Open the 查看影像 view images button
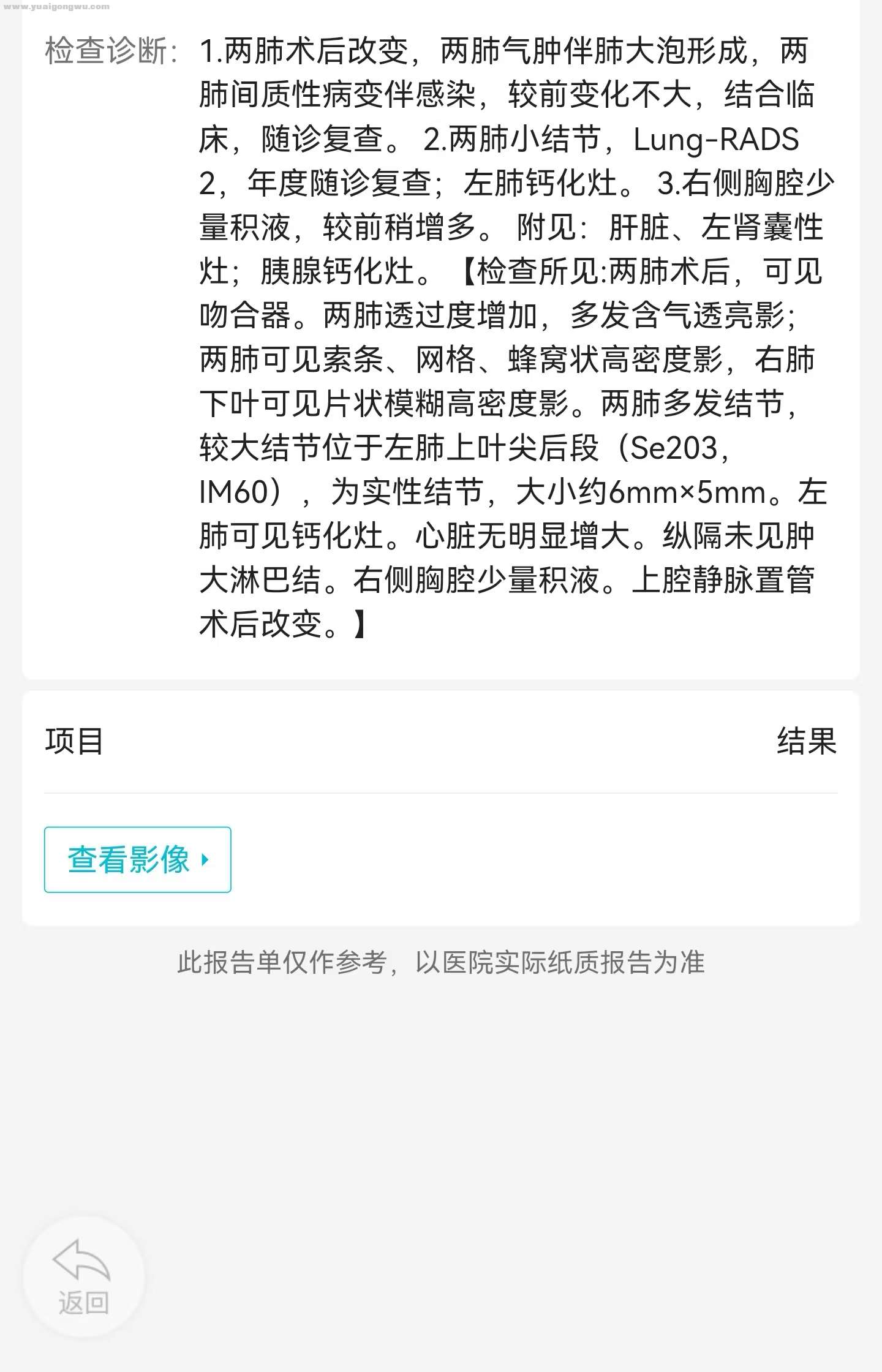 tap(137, 859)
